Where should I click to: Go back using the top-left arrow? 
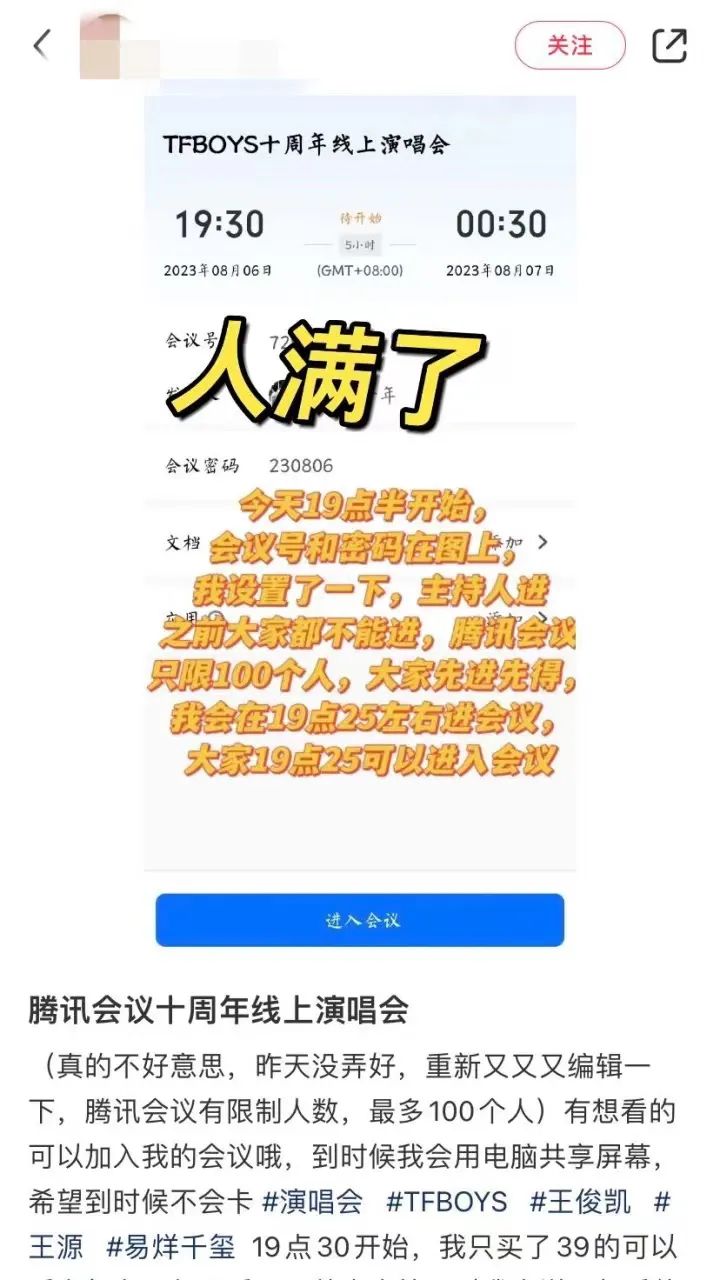coord(42,45)
